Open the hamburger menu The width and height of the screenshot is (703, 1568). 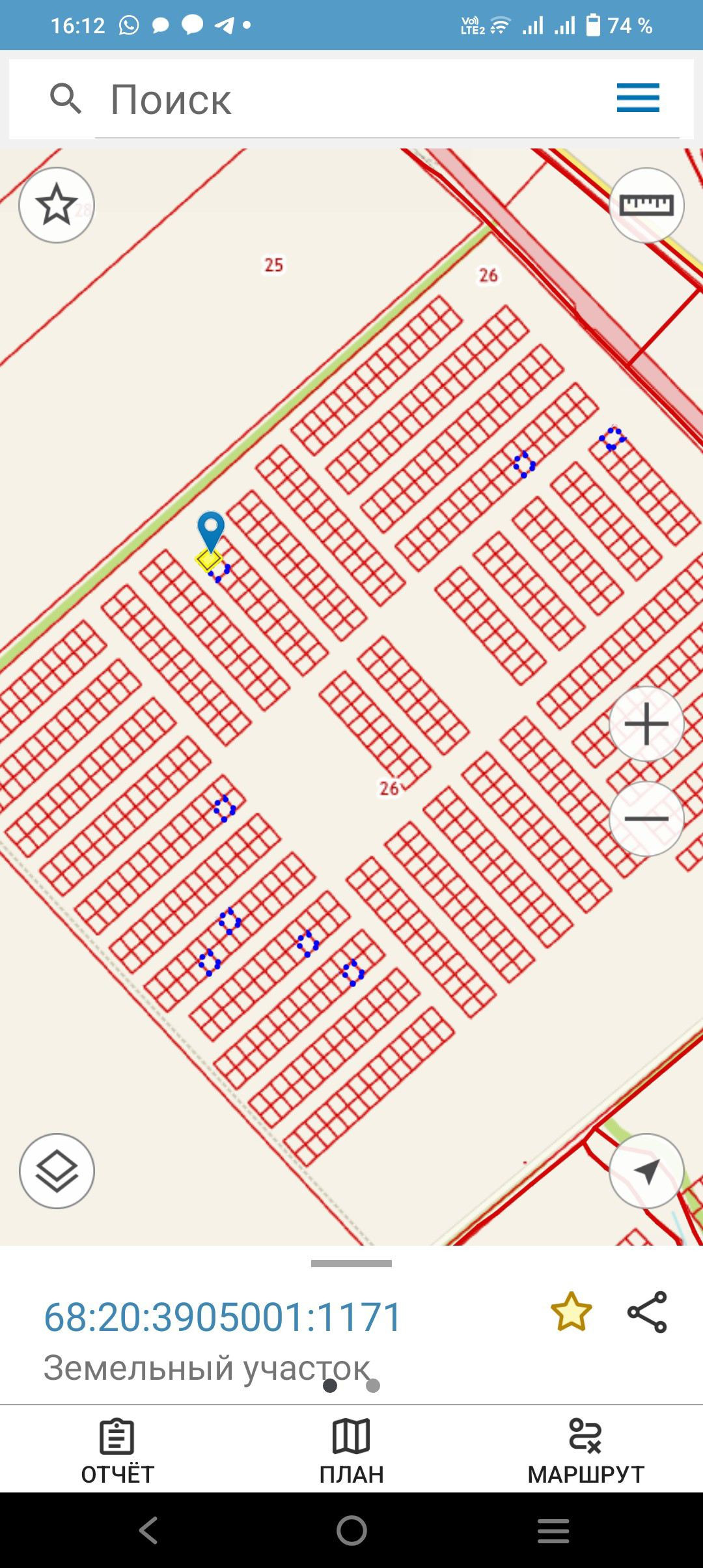tap(638, 98)
